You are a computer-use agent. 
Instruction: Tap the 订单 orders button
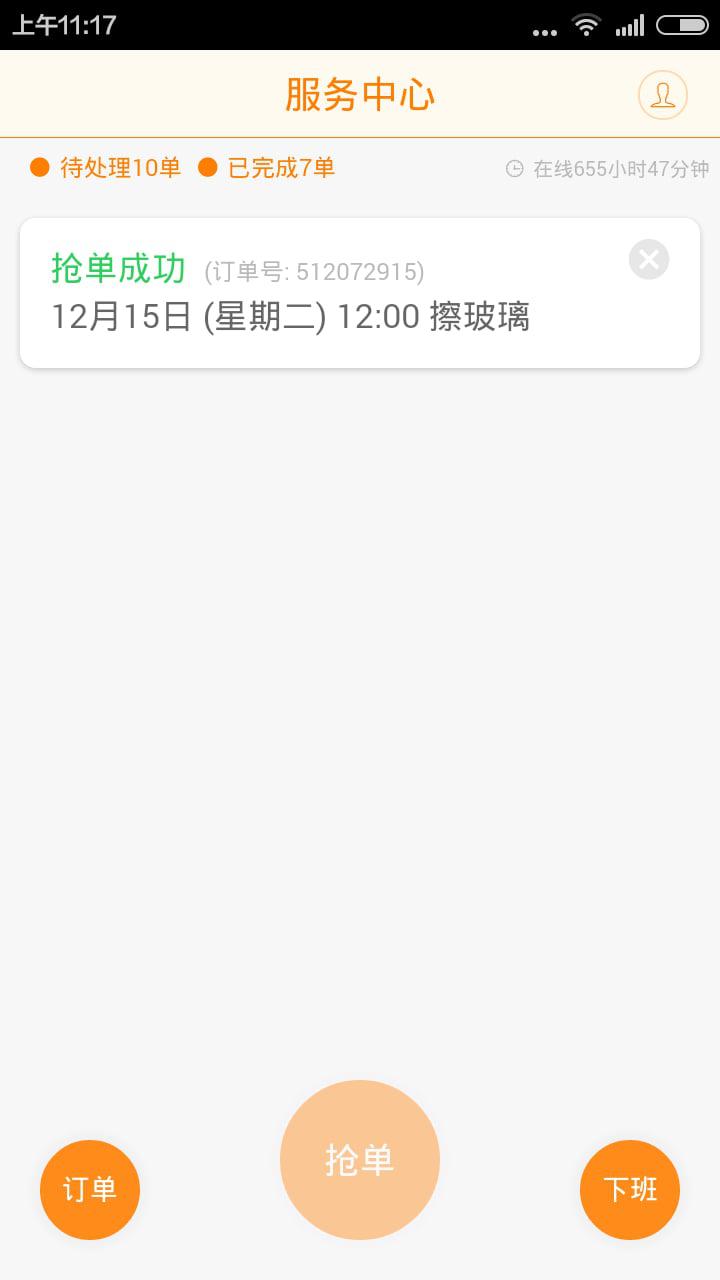pos(89,1189)
